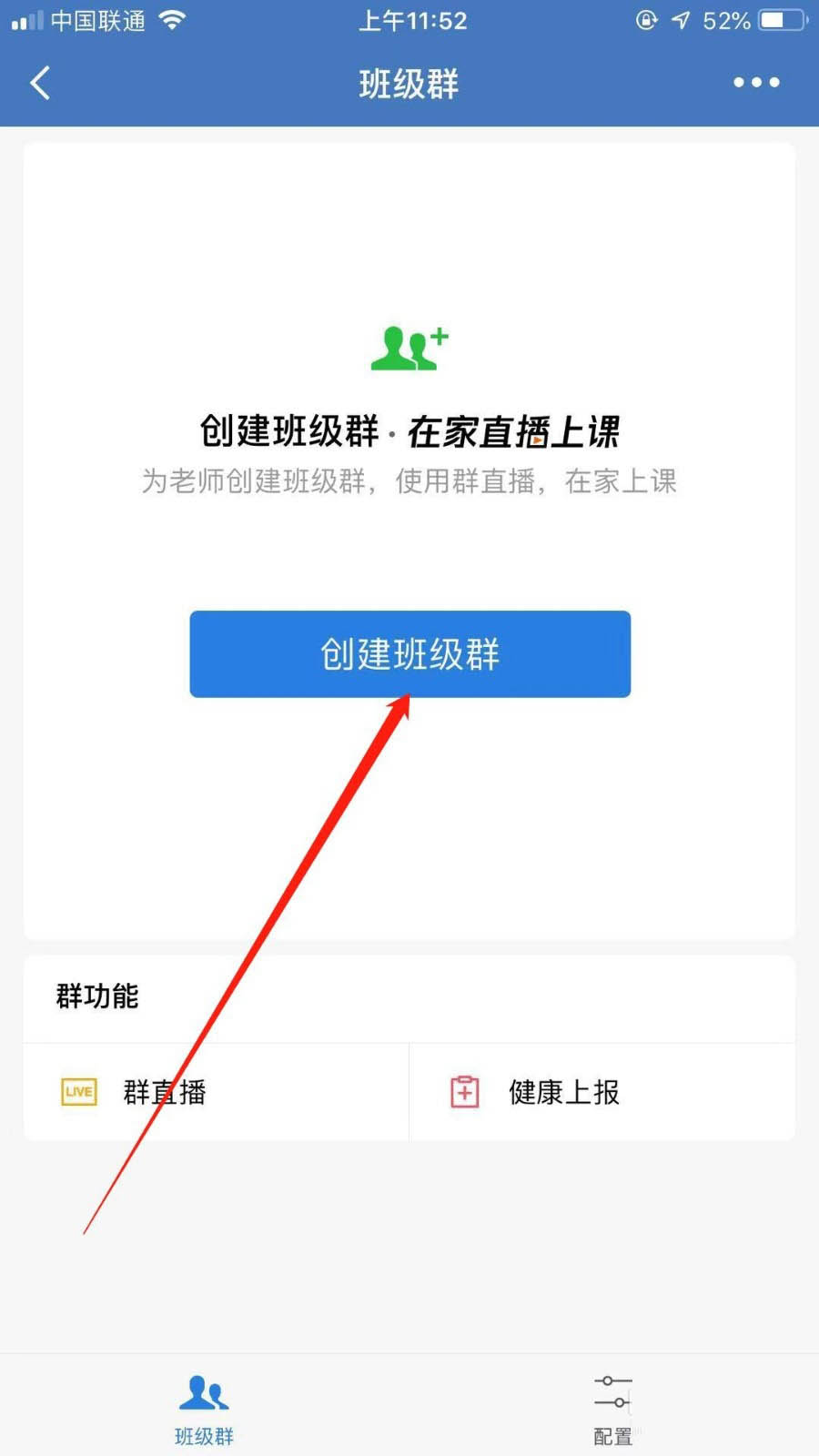Go back using the header arrow
This screenshot has width=819, height=1456.
pos(40,83)
